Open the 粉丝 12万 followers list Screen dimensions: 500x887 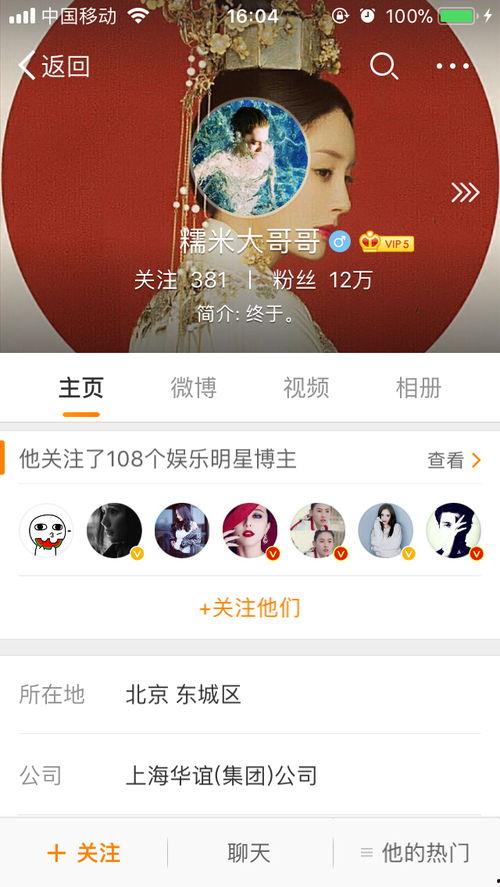322,280
